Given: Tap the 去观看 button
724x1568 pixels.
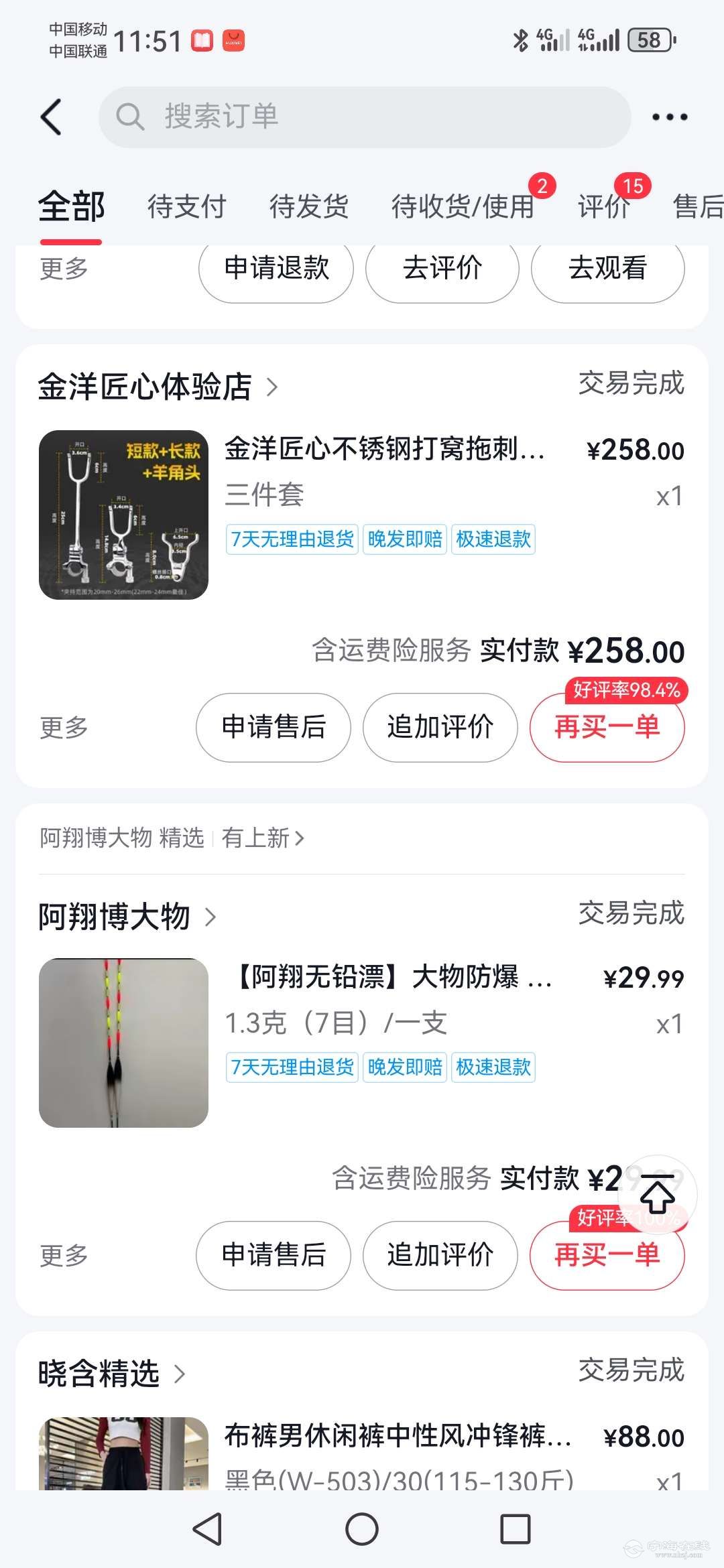Looking at the screenshot, I should pyautogui.click(x=607, y=269).
